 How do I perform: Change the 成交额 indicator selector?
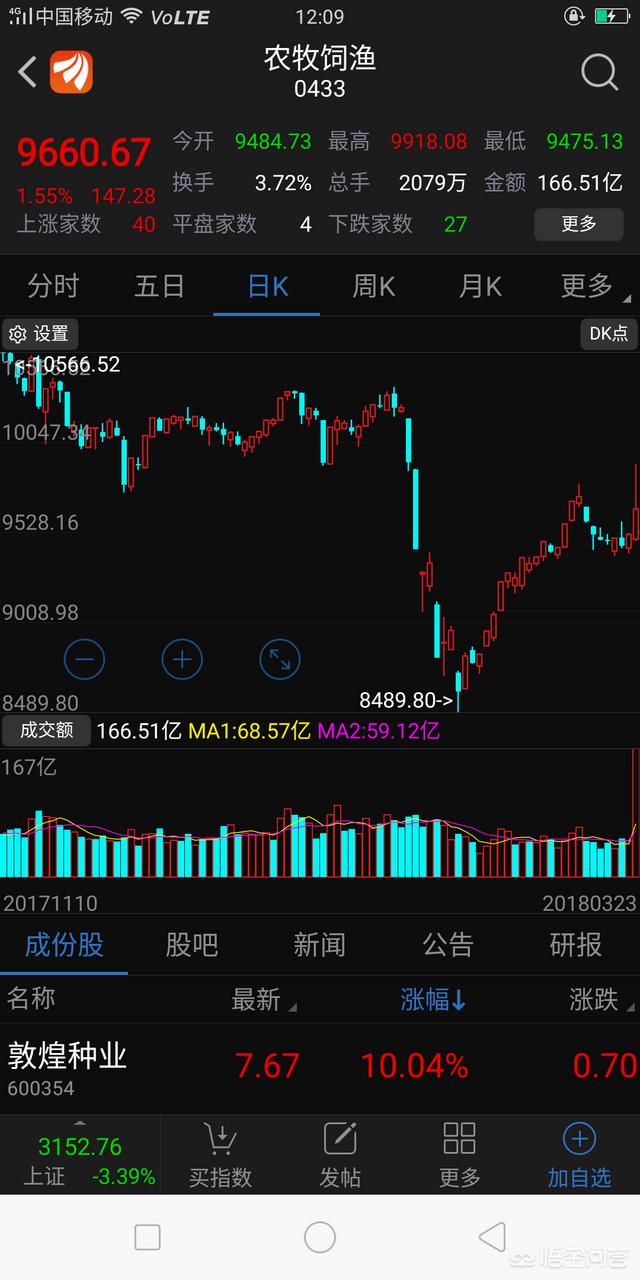tap(46, 731)
